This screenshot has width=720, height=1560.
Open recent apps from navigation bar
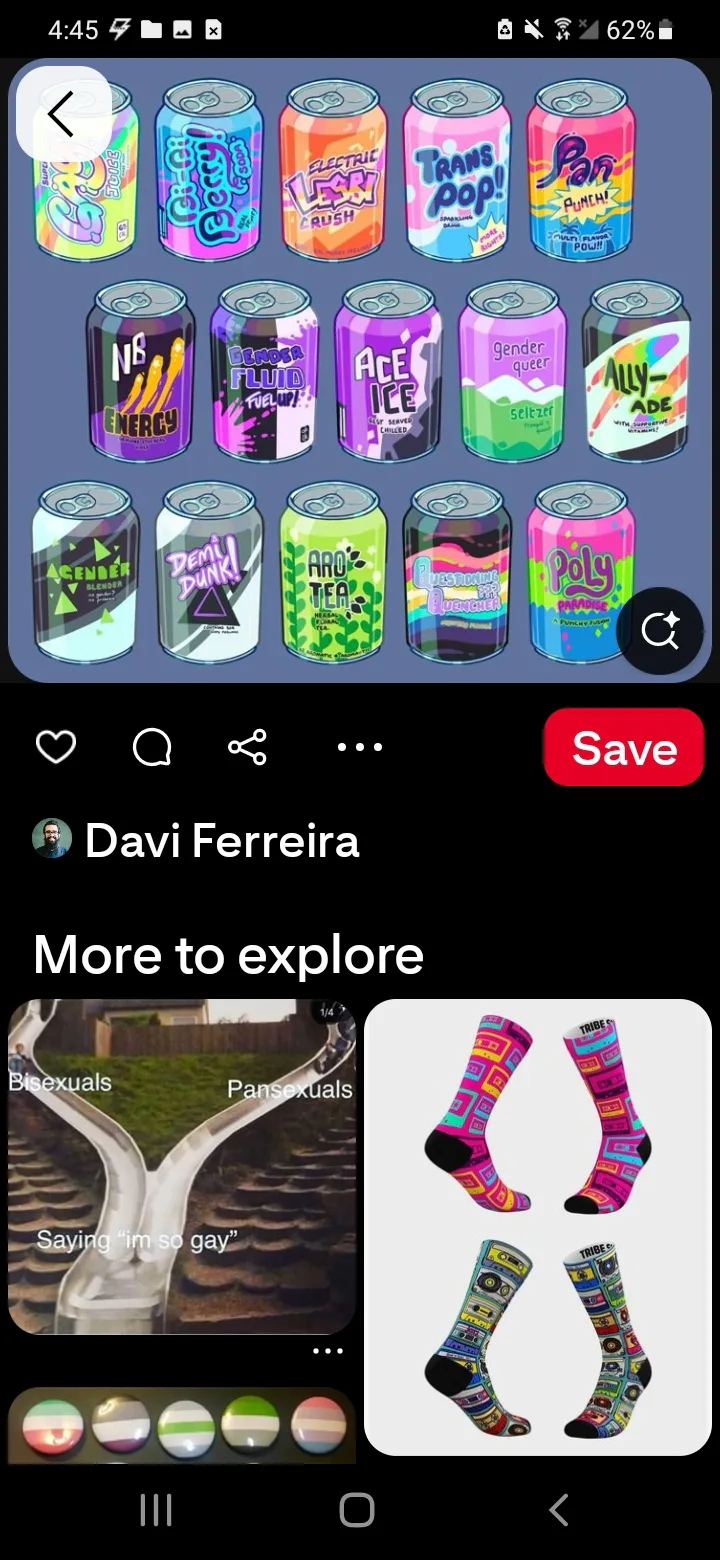(x=156, y=1509)
